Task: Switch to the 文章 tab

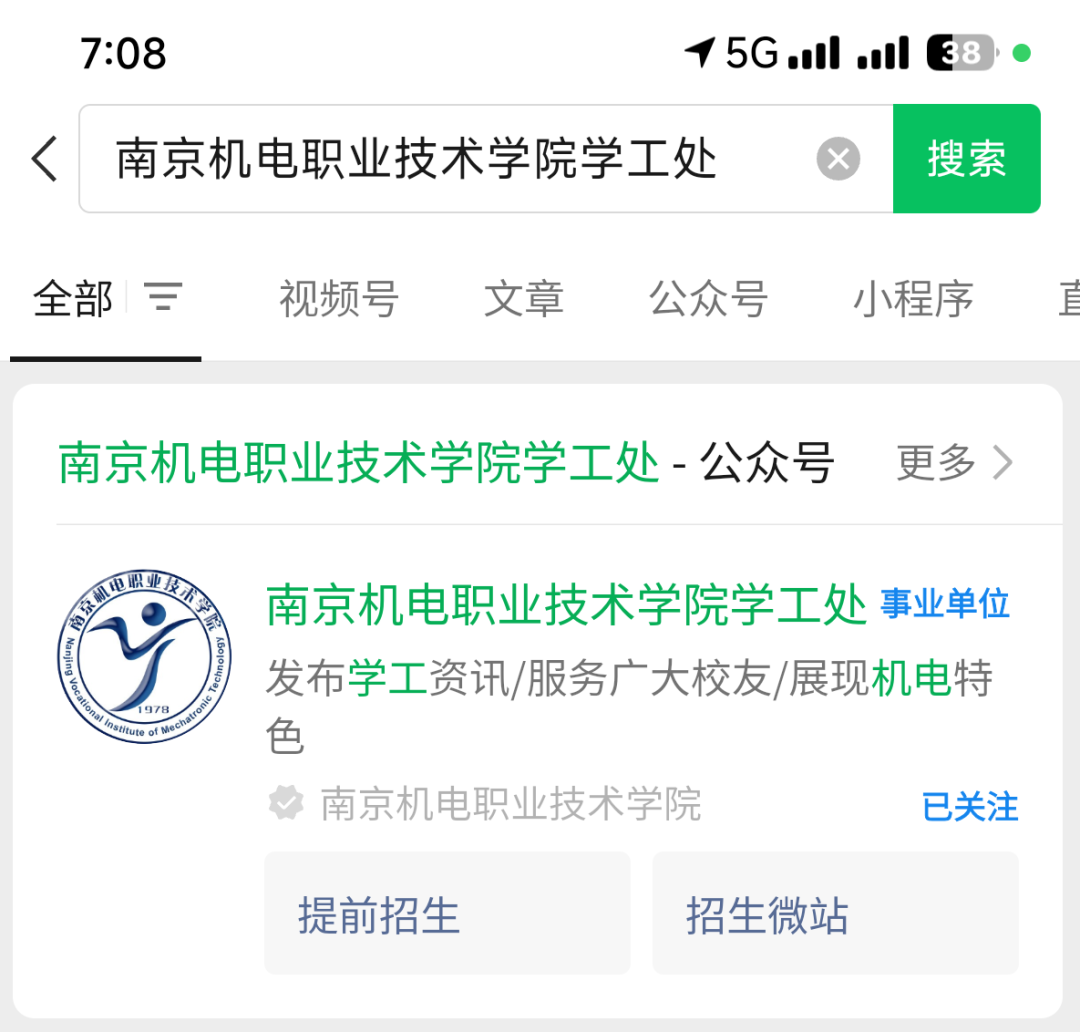Action: pyautogui.click(x=524, y=299)
